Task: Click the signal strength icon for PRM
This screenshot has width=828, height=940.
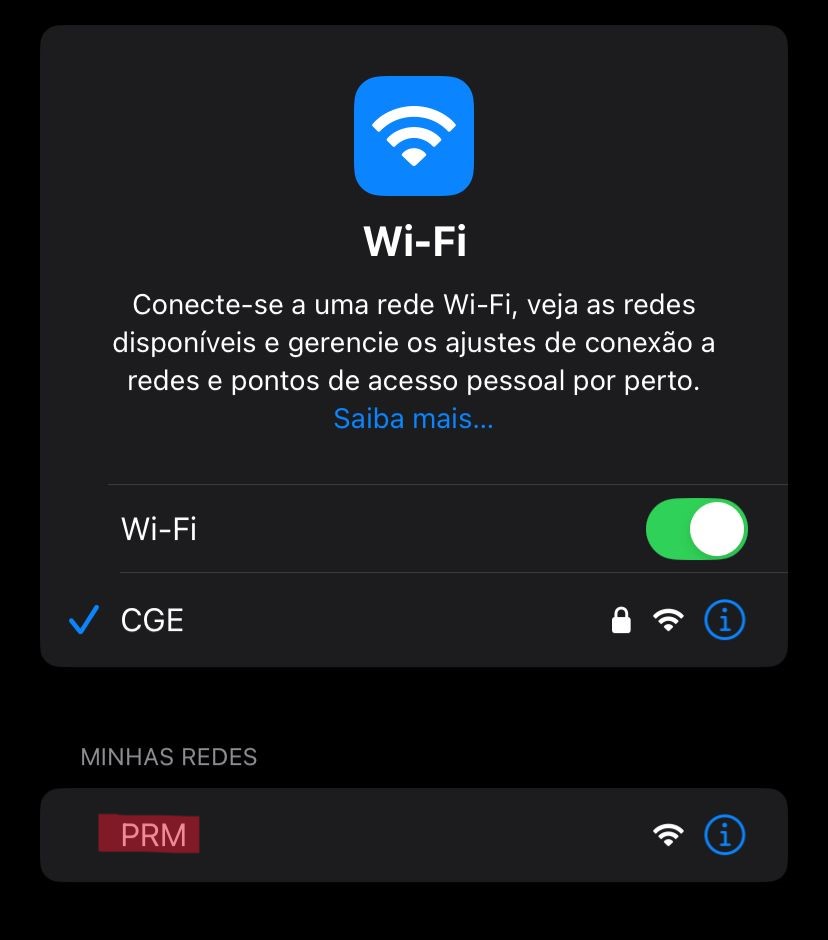Action: pyautogui.click(x=667, y=834)
